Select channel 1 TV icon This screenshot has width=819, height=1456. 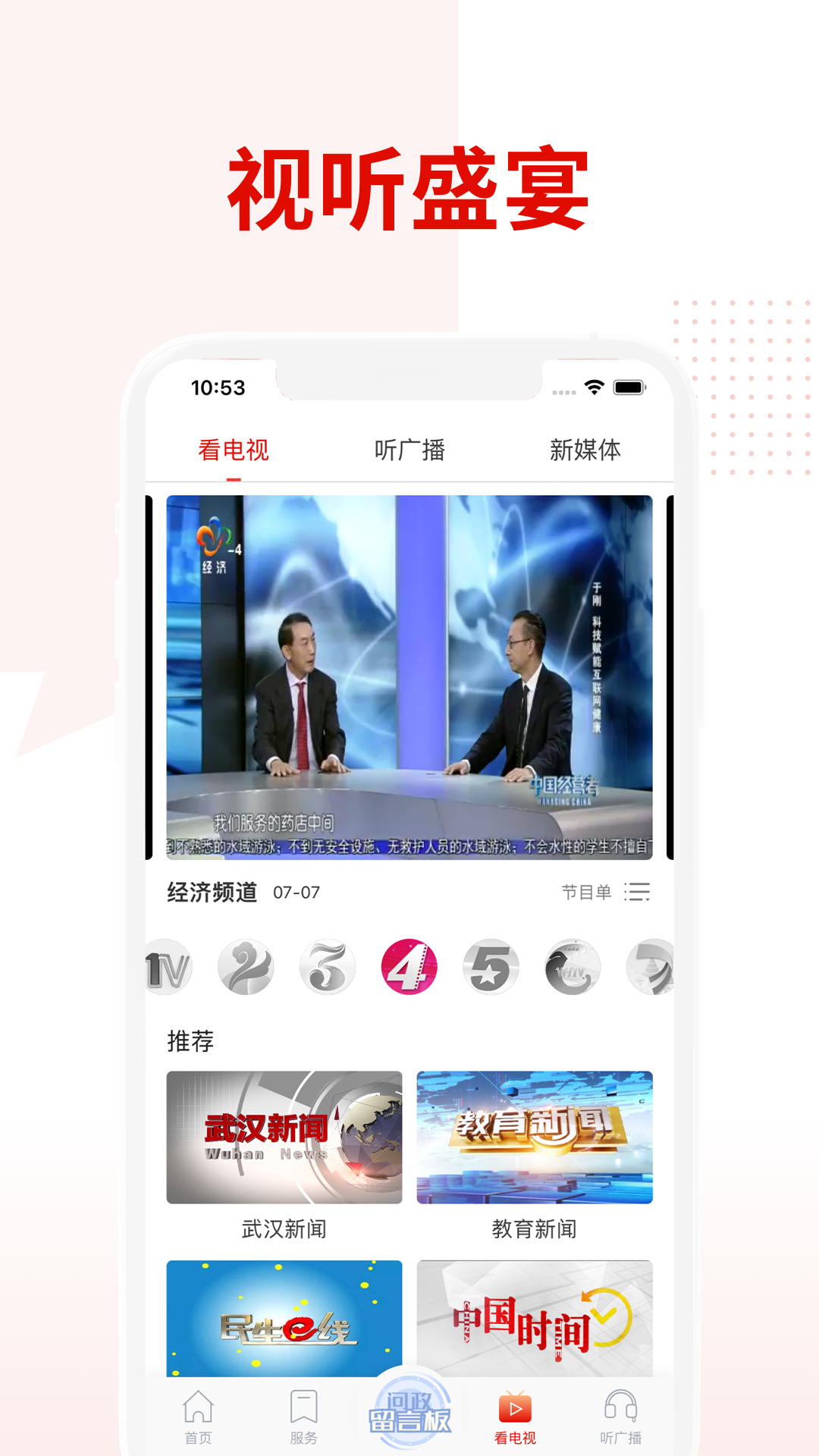click(x=169, y=966)
